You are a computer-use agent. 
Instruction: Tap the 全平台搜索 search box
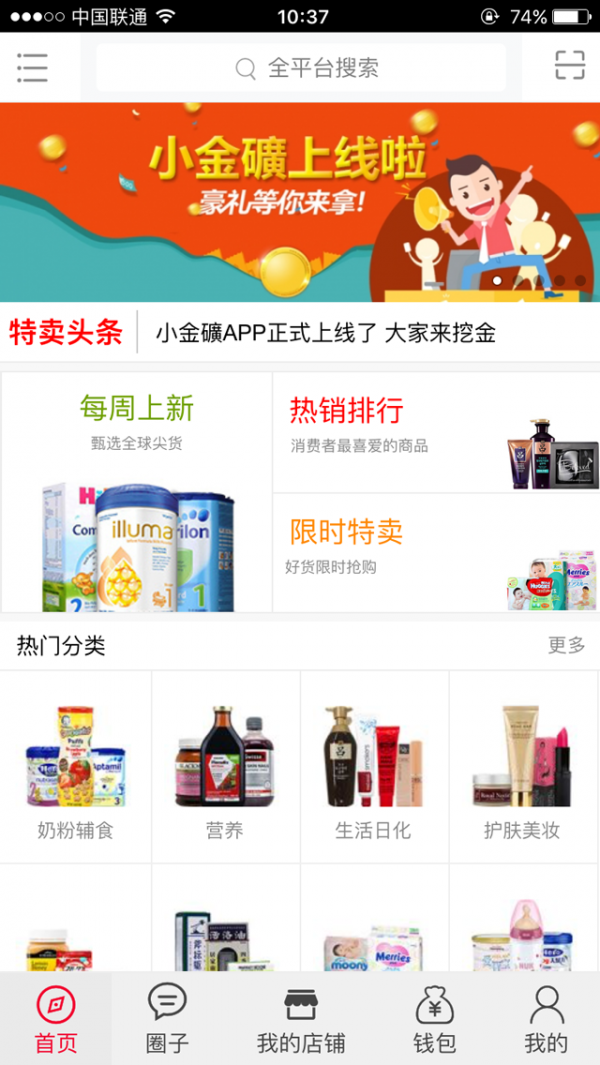pyautogui.click(x=302, y=68)
